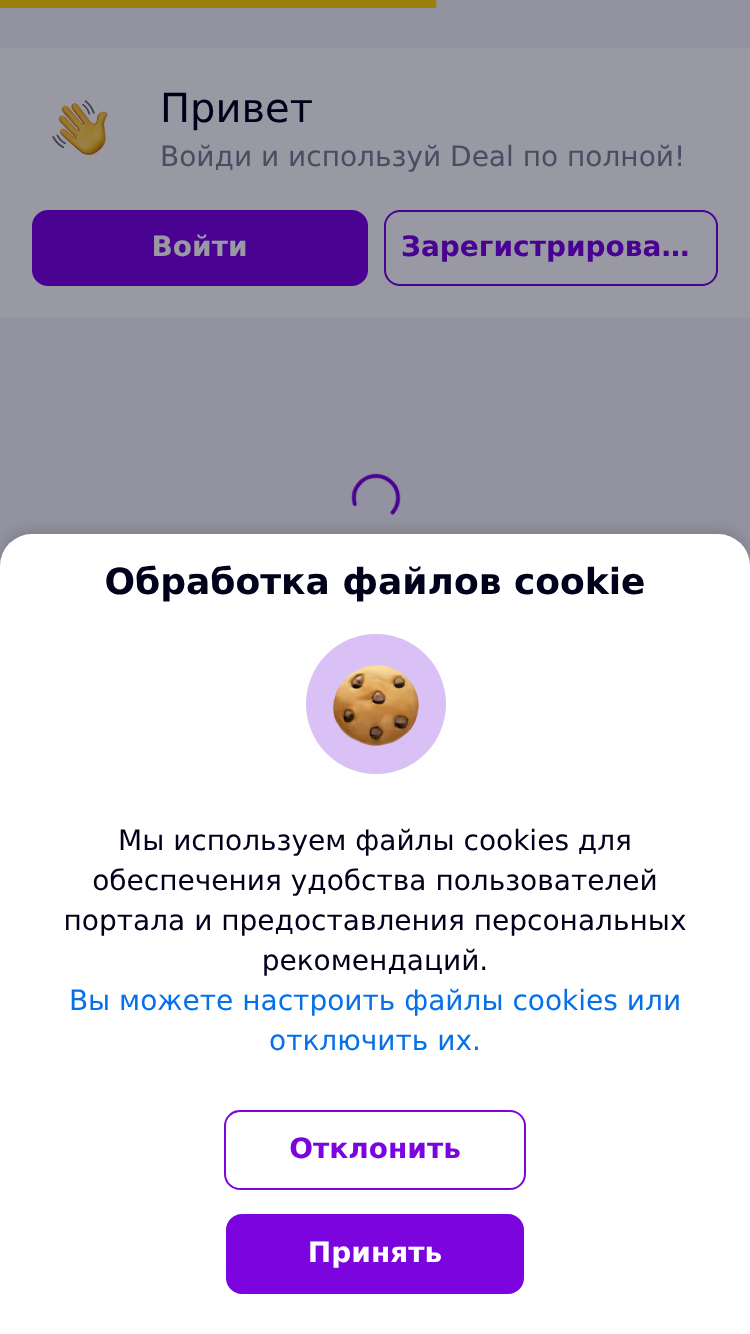Decline cookies via Отклонить
Screen dimensions: 750x1334
pos(375,1149)
